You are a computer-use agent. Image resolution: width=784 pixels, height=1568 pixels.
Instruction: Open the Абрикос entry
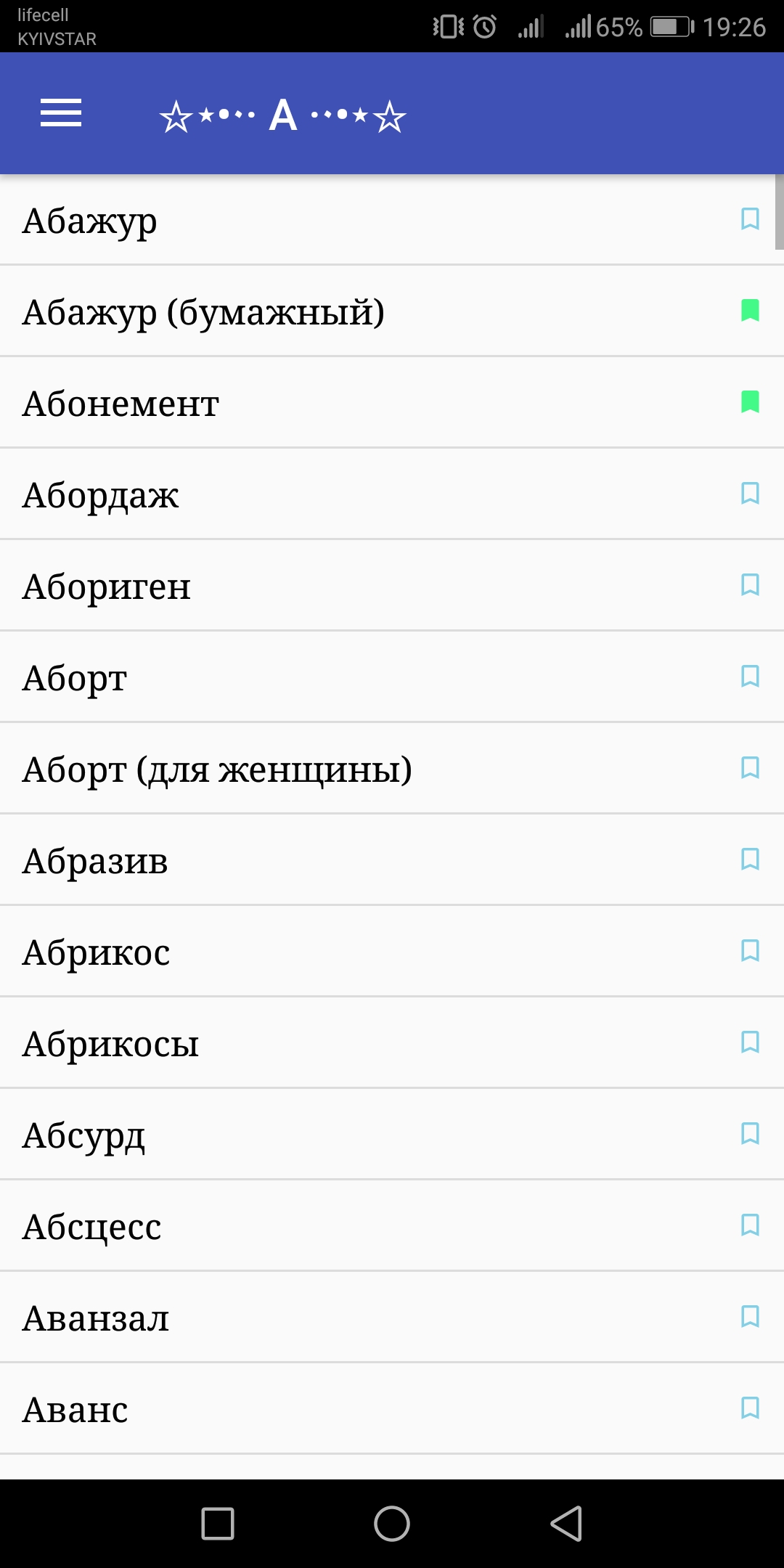(392, 952)
